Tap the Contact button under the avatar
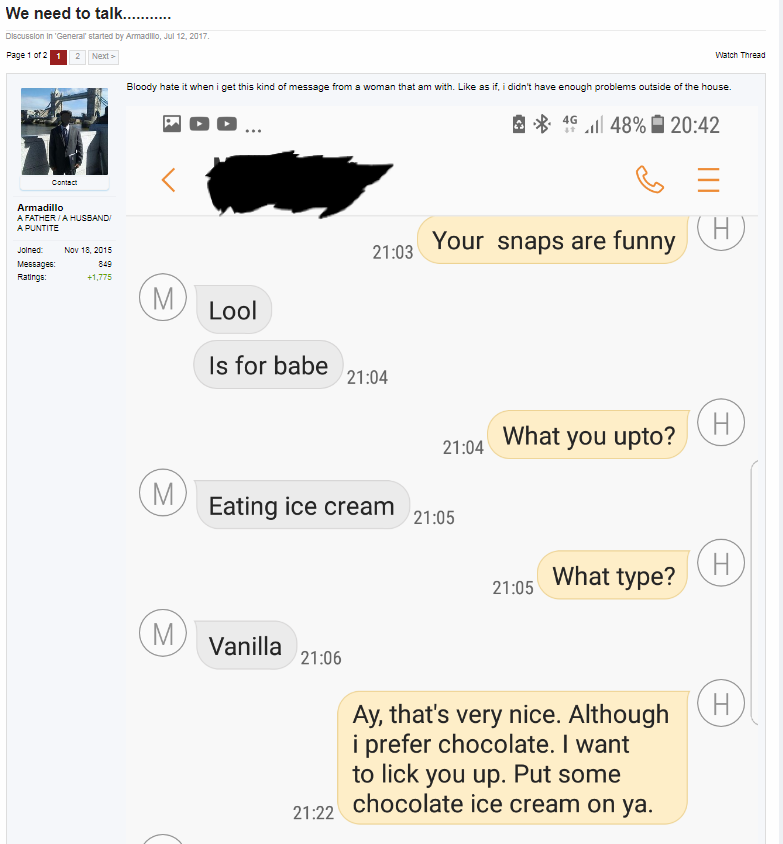 pos(64,183)
